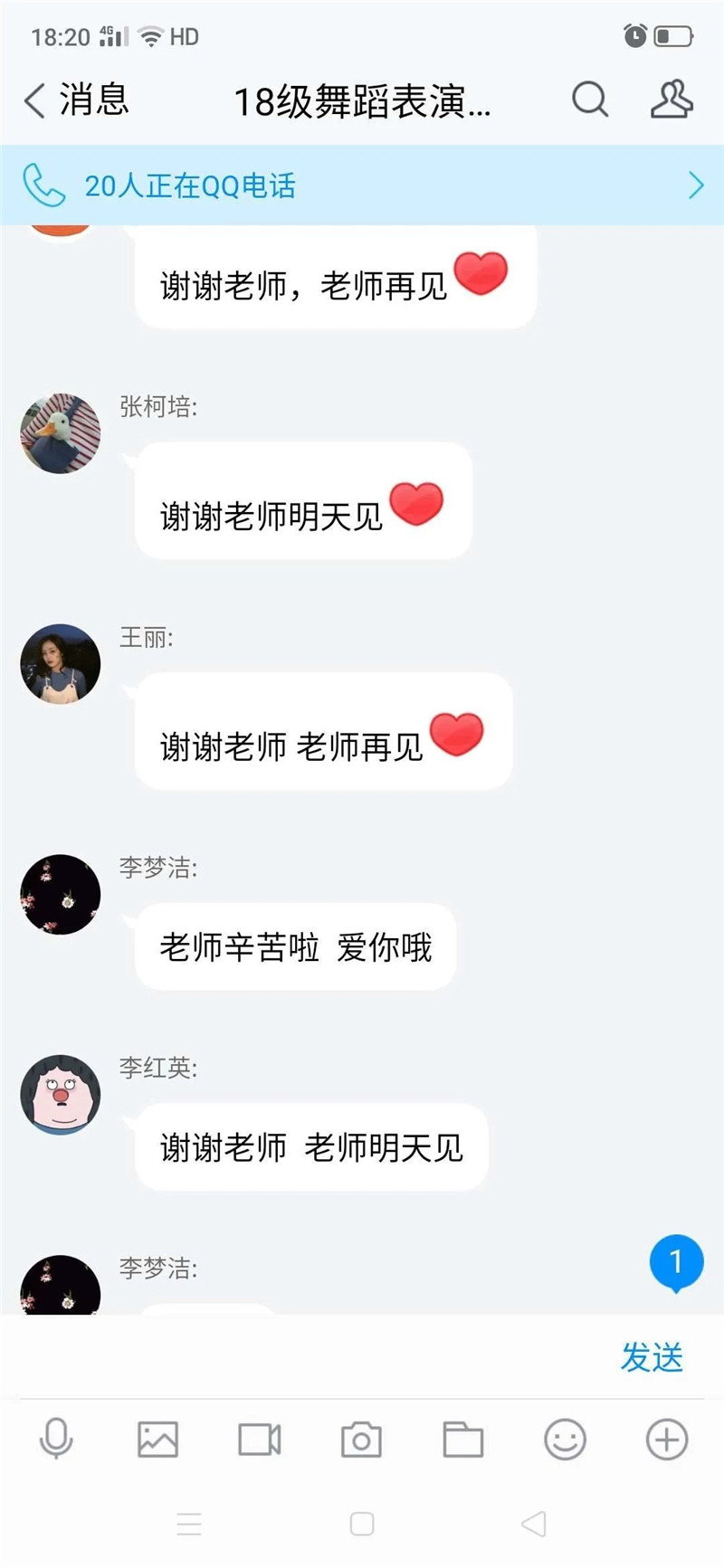Go back to 消息 list

coord(77,100)
